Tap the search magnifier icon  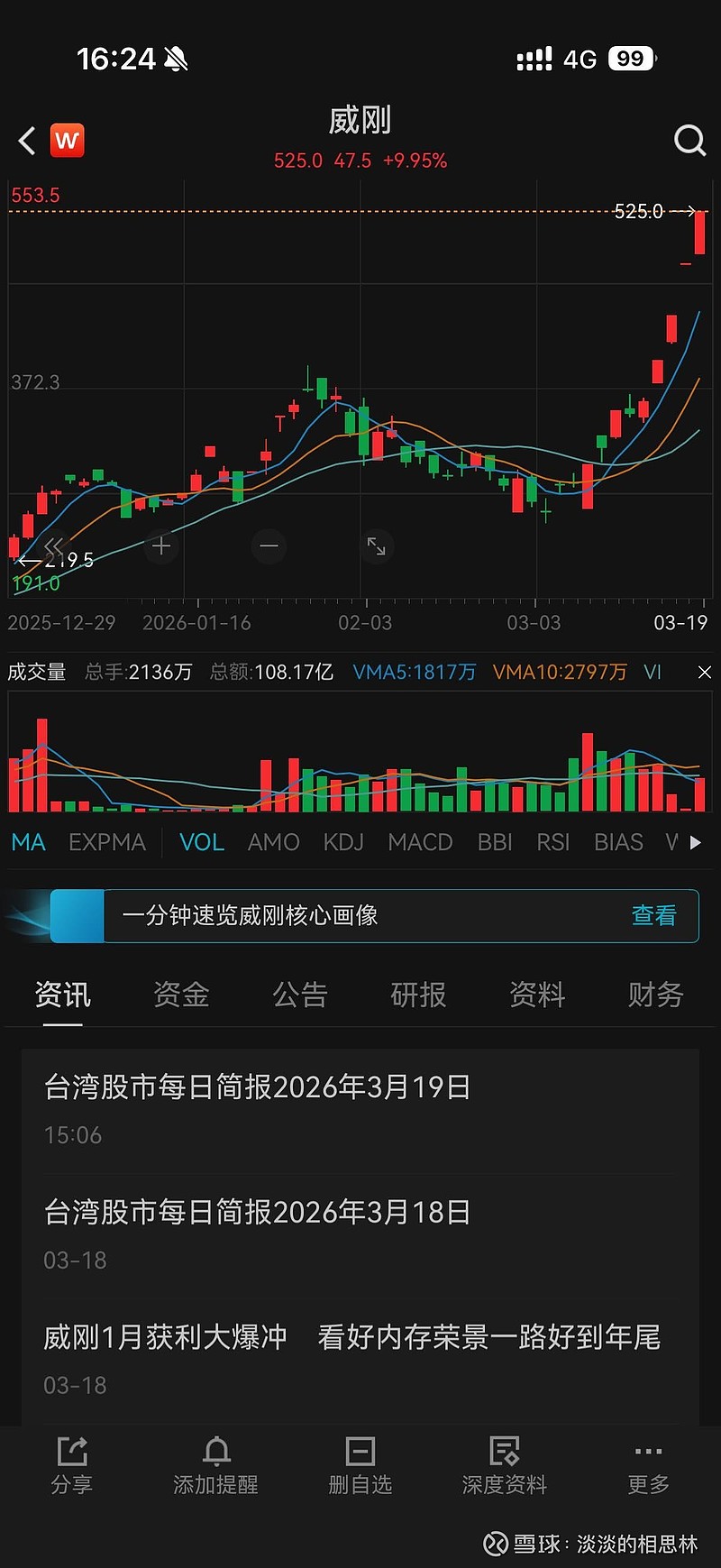689,141
